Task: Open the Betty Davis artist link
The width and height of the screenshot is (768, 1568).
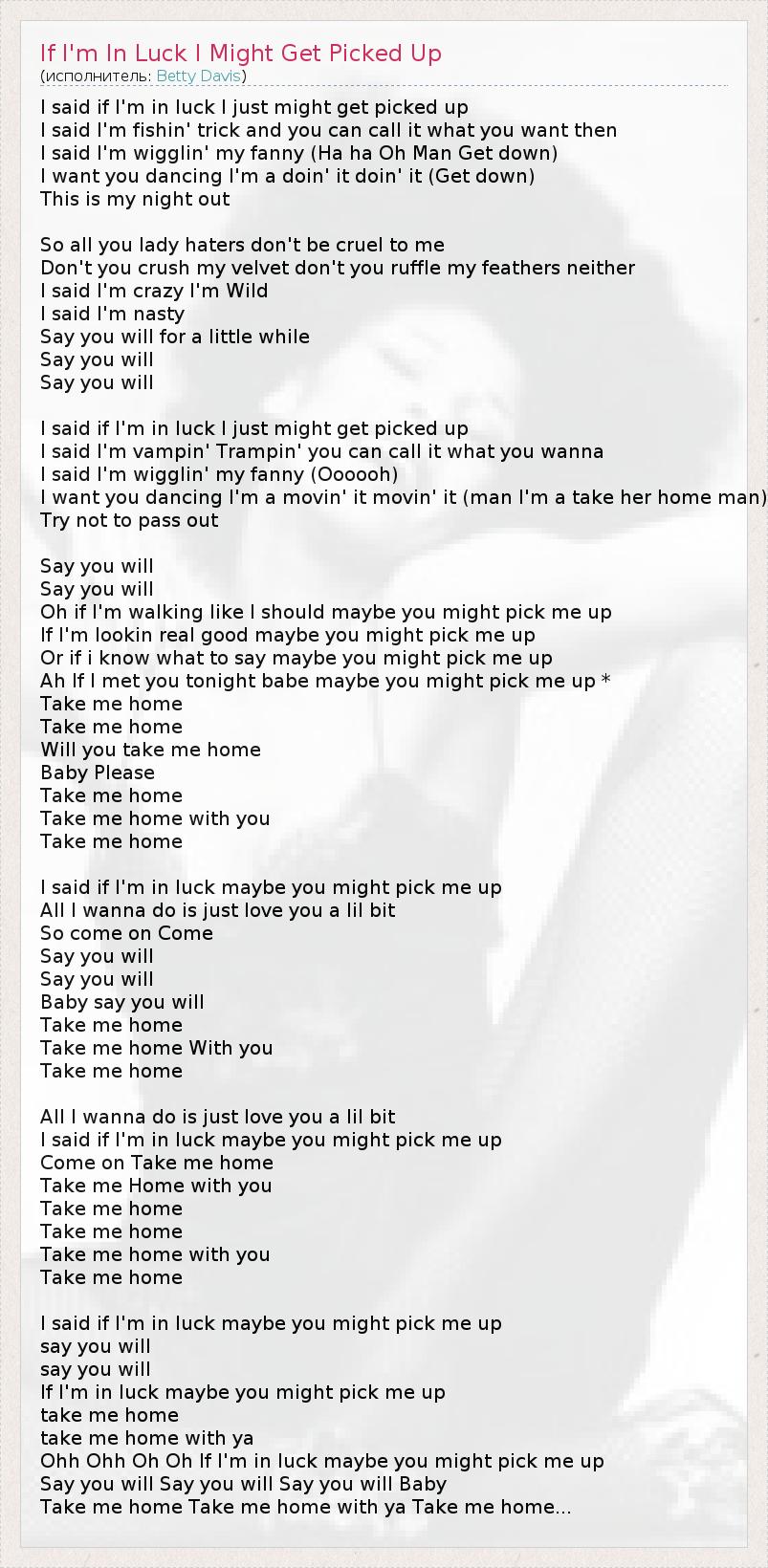Action: (x=199, y=76)
